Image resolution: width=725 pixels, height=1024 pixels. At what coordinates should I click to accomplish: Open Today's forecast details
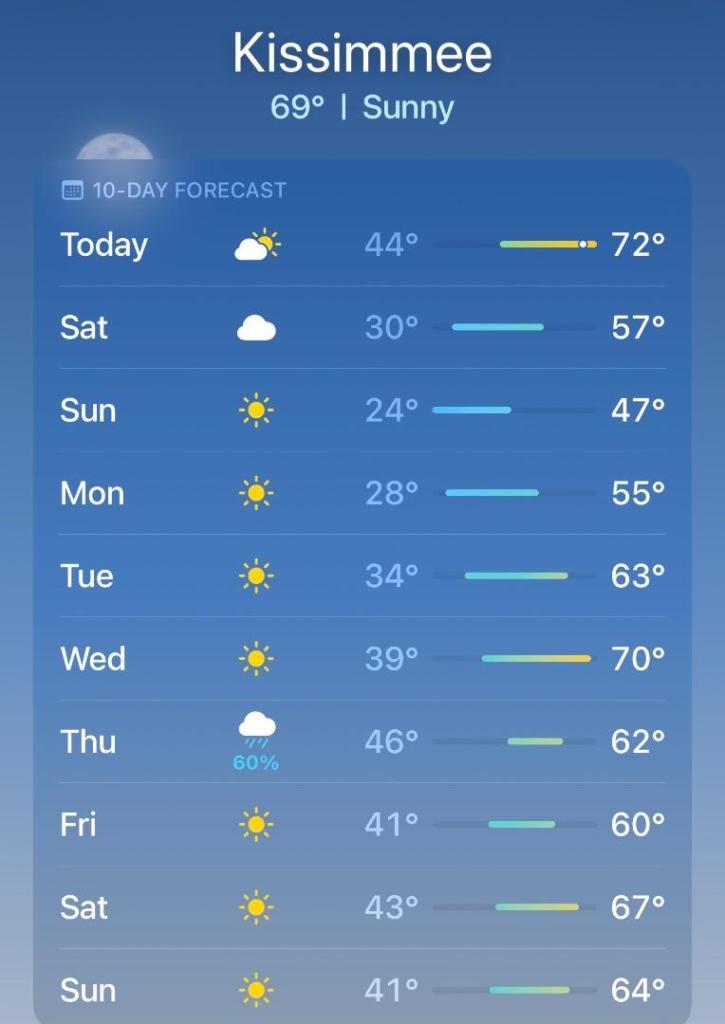pyautogui.click(x=362, y=244)
